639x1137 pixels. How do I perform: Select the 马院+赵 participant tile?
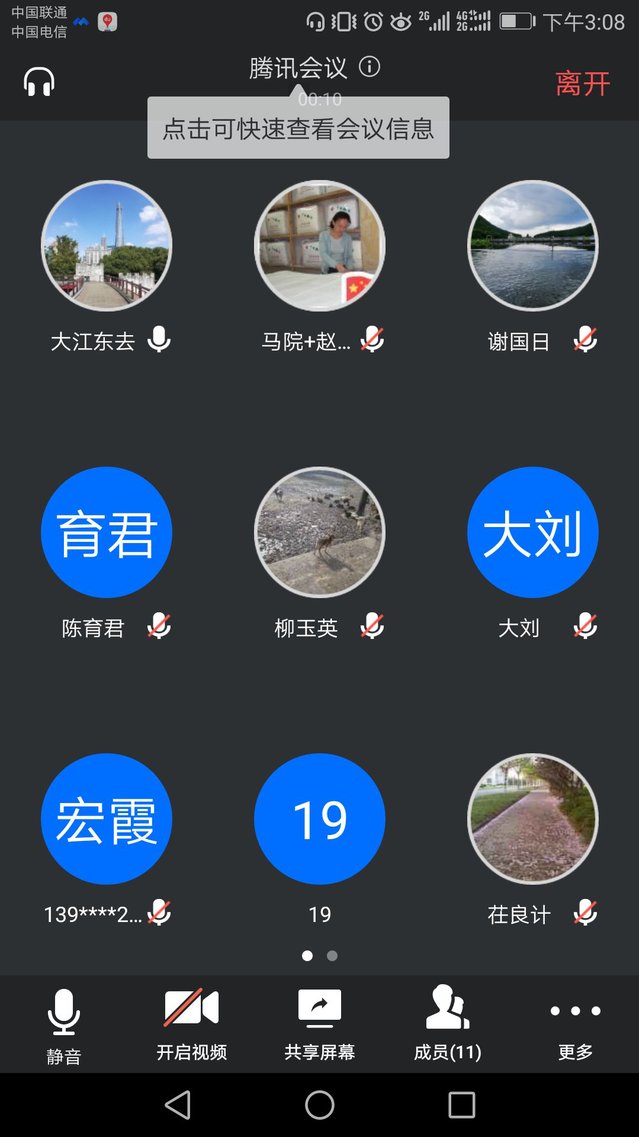click(x=319, y=246)
